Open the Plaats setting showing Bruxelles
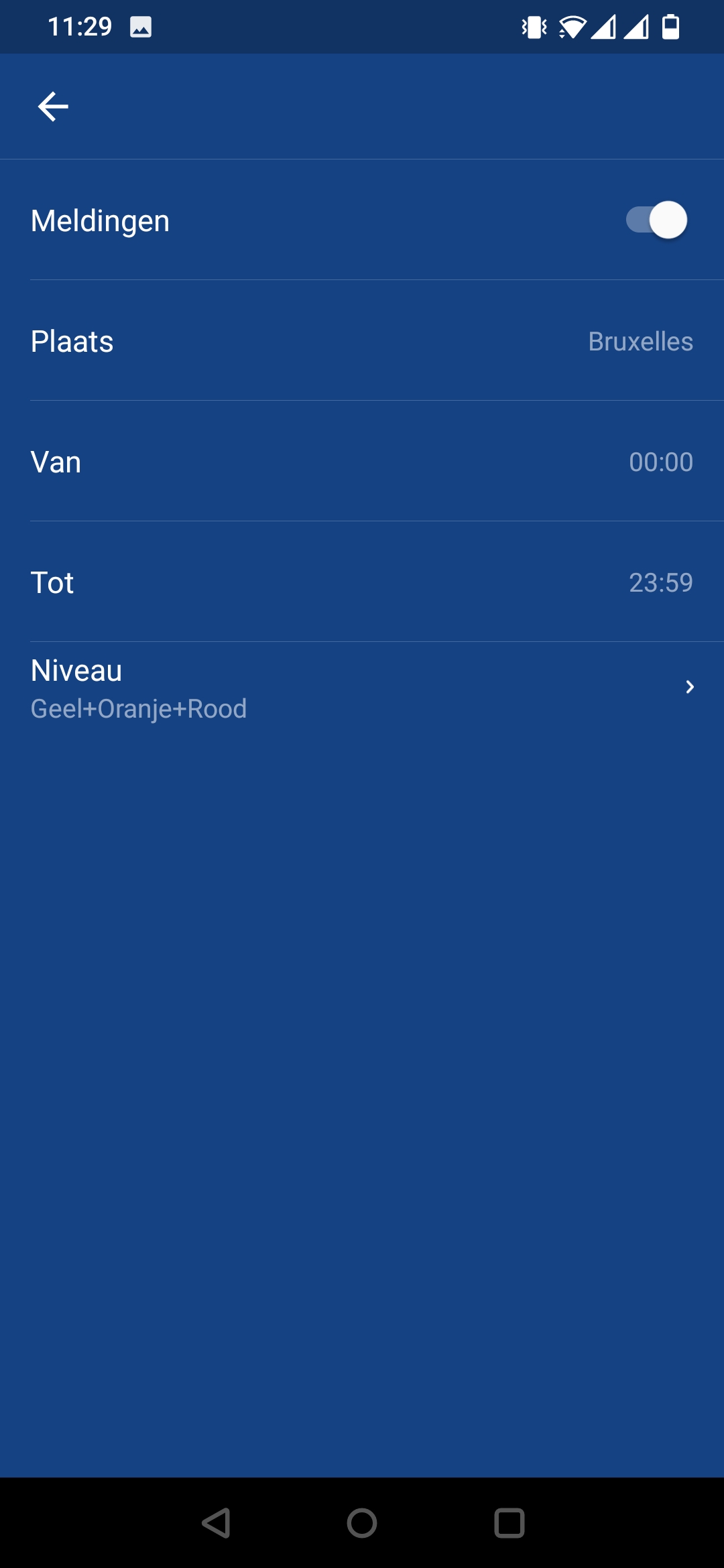Viewport: 724px width, 1568px height. point(362,341)
